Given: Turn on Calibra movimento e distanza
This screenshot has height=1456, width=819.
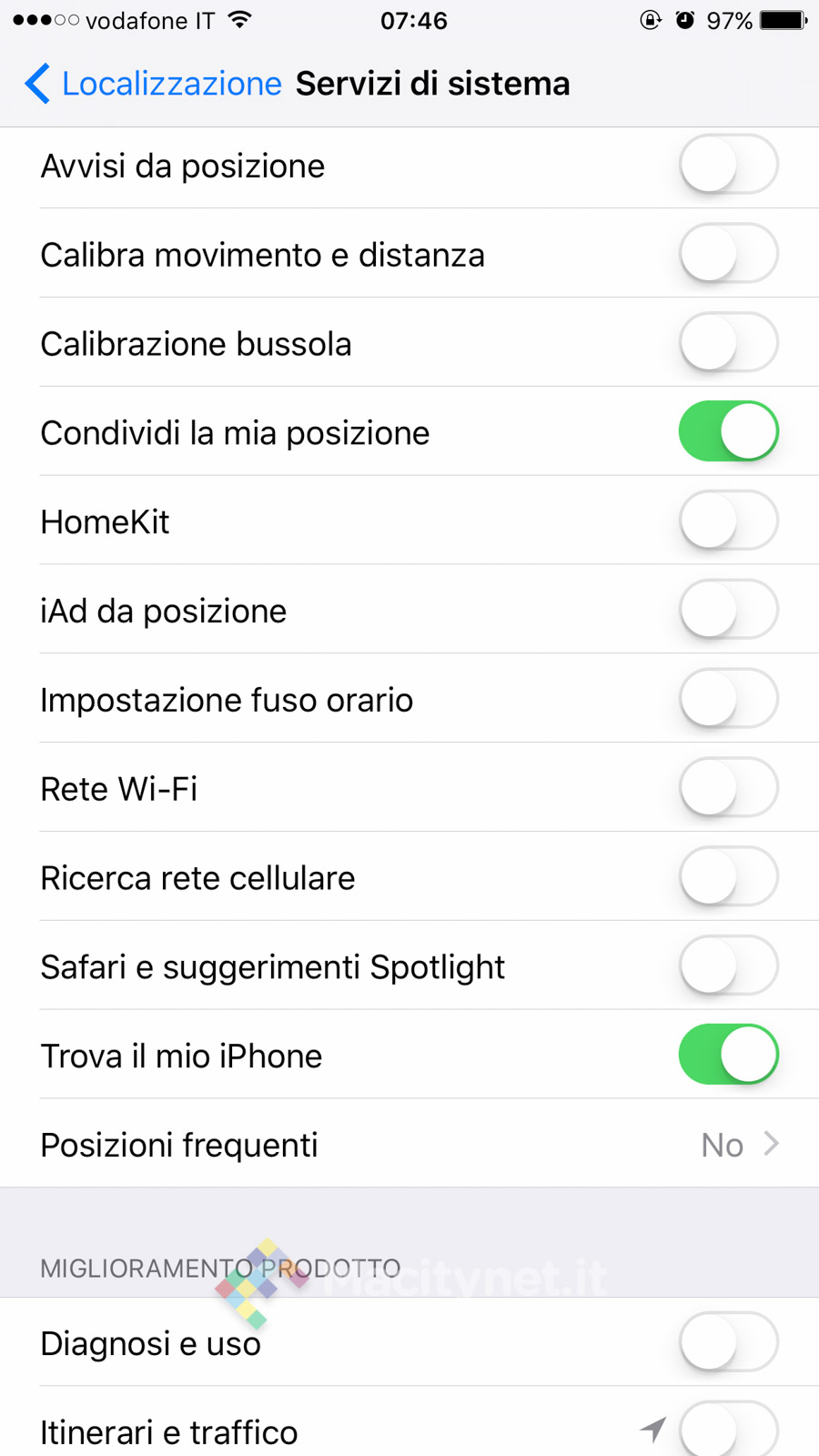Looking at the screenshot, I should click(728, 254).
